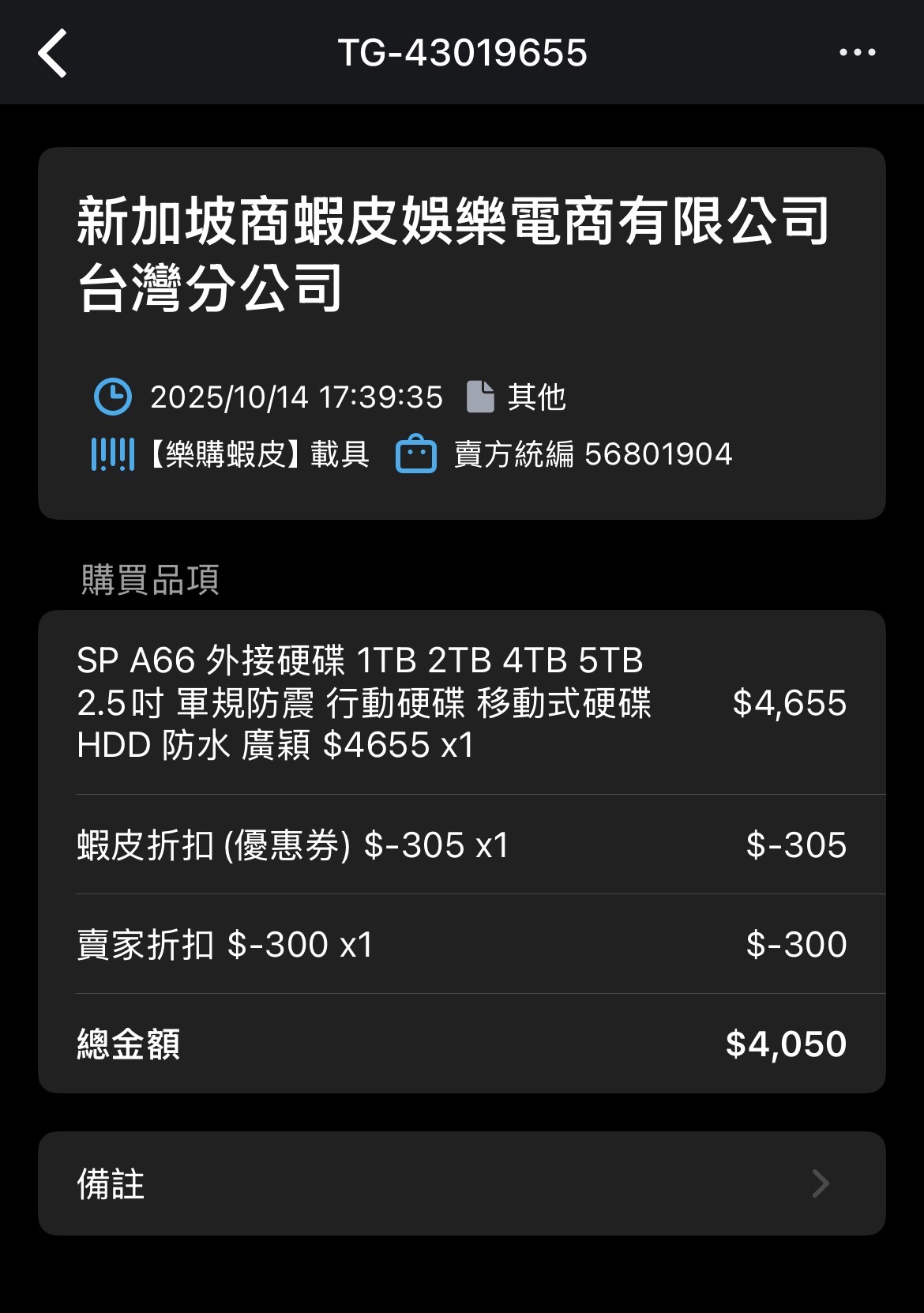Open the 備註 notes row
This screenshot has width=924, height=1313.
click(x=461, y=1183)
